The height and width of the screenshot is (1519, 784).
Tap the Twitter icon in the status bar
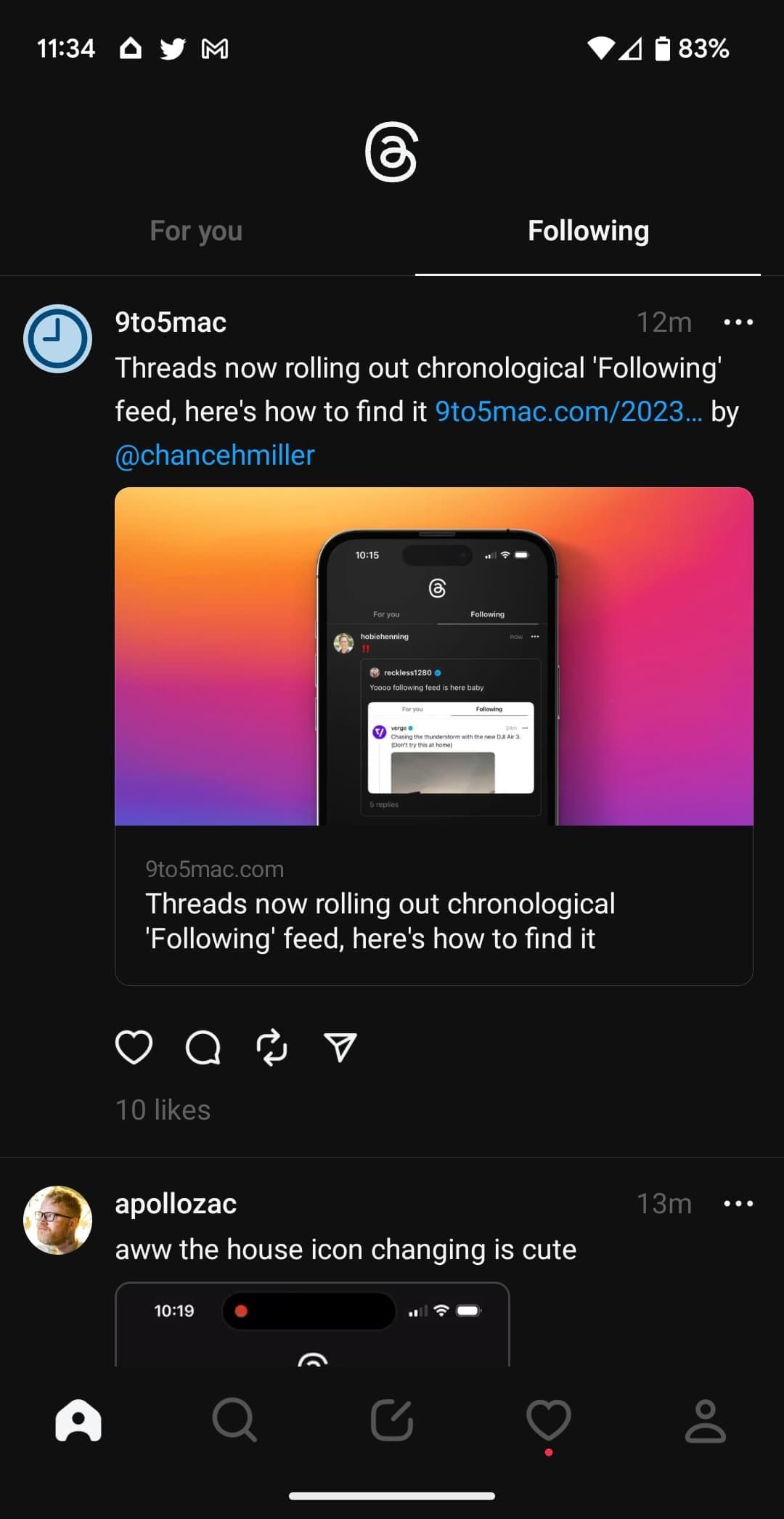pos(172,49)
